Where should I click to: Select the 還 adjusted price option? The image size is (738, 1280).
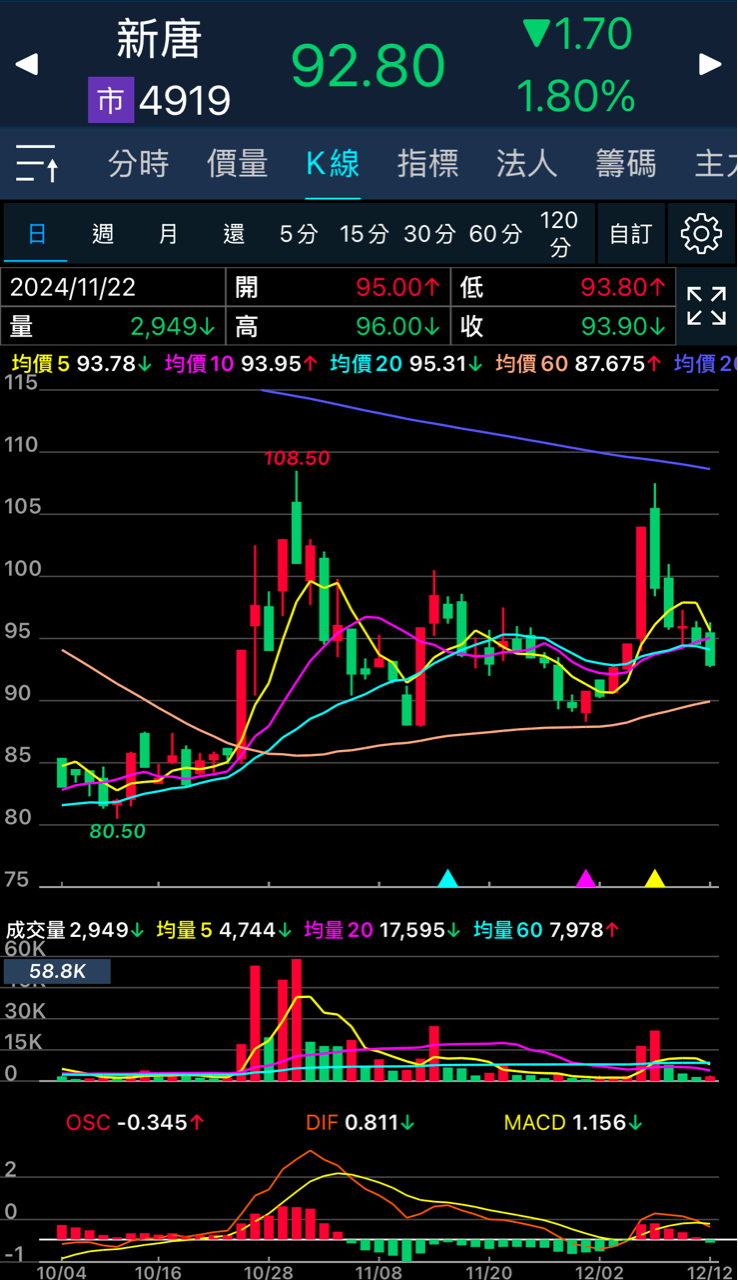(x=234, y=234)
